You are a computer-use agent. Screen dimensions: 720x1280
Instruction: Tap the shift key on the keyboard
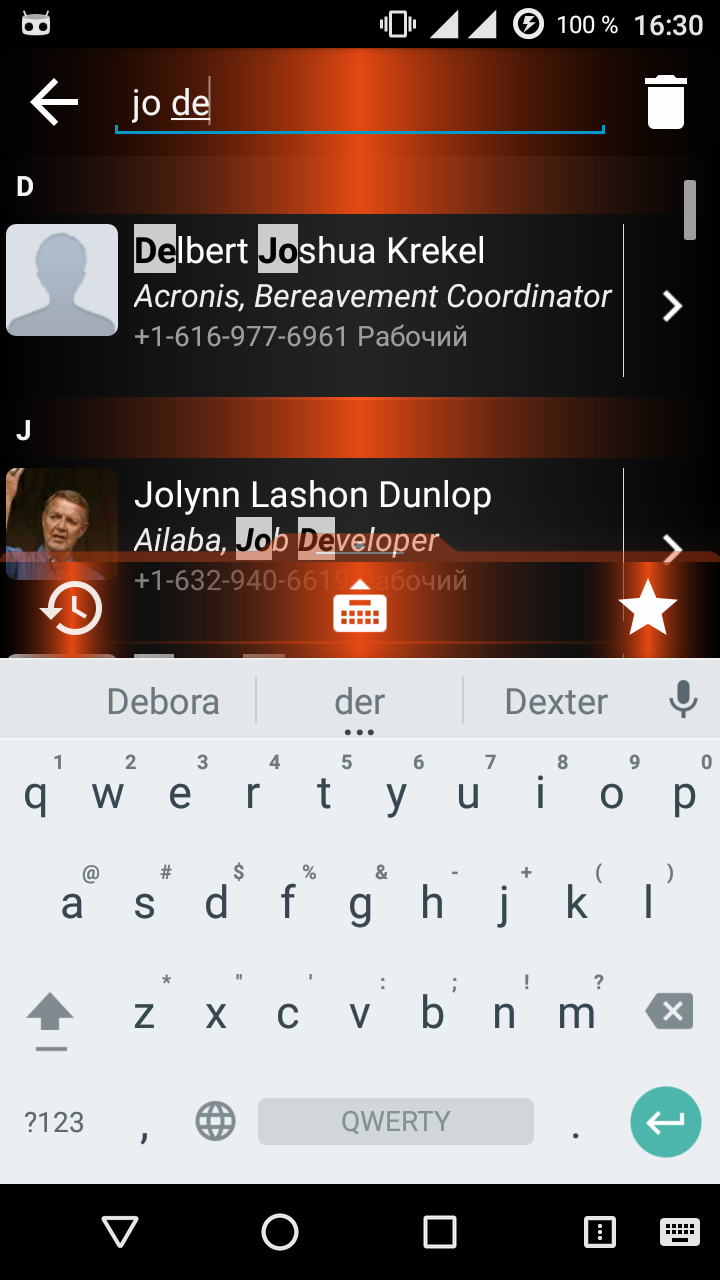(x=50, y=1014)
